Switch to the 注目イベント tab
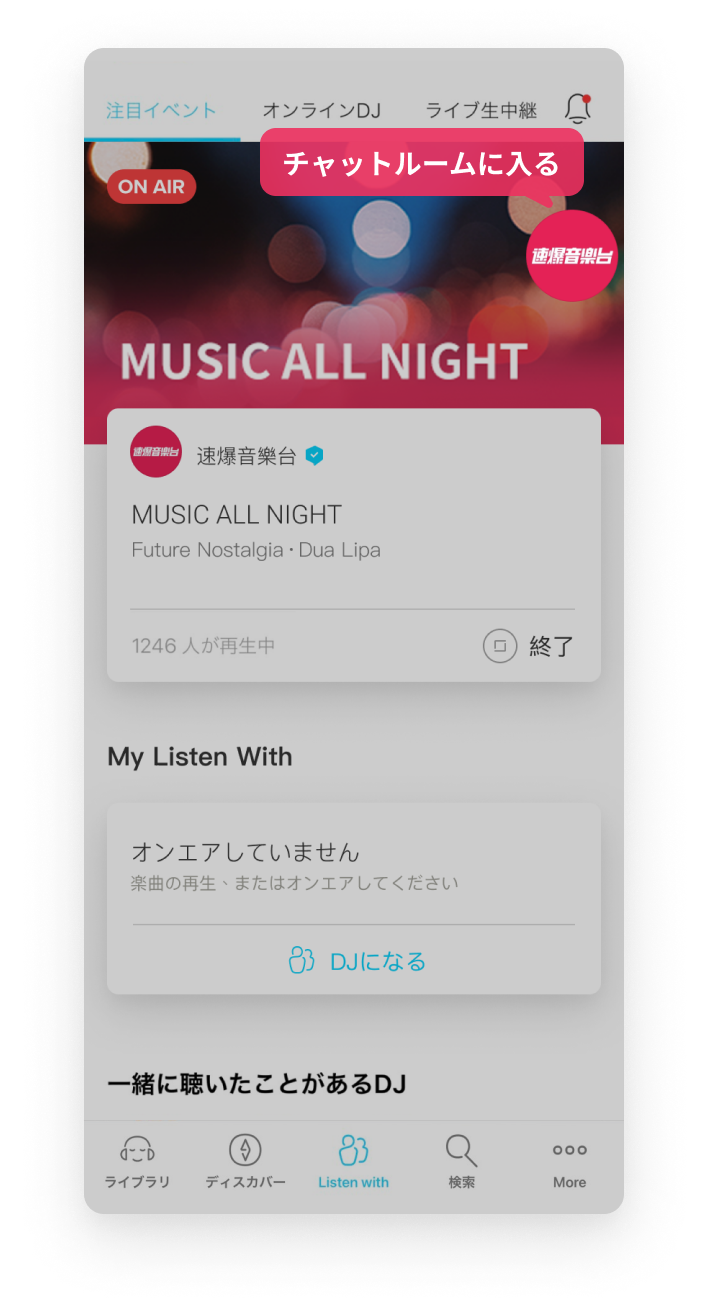Viewport: 710px width, 1310px height. click(161, 111)
